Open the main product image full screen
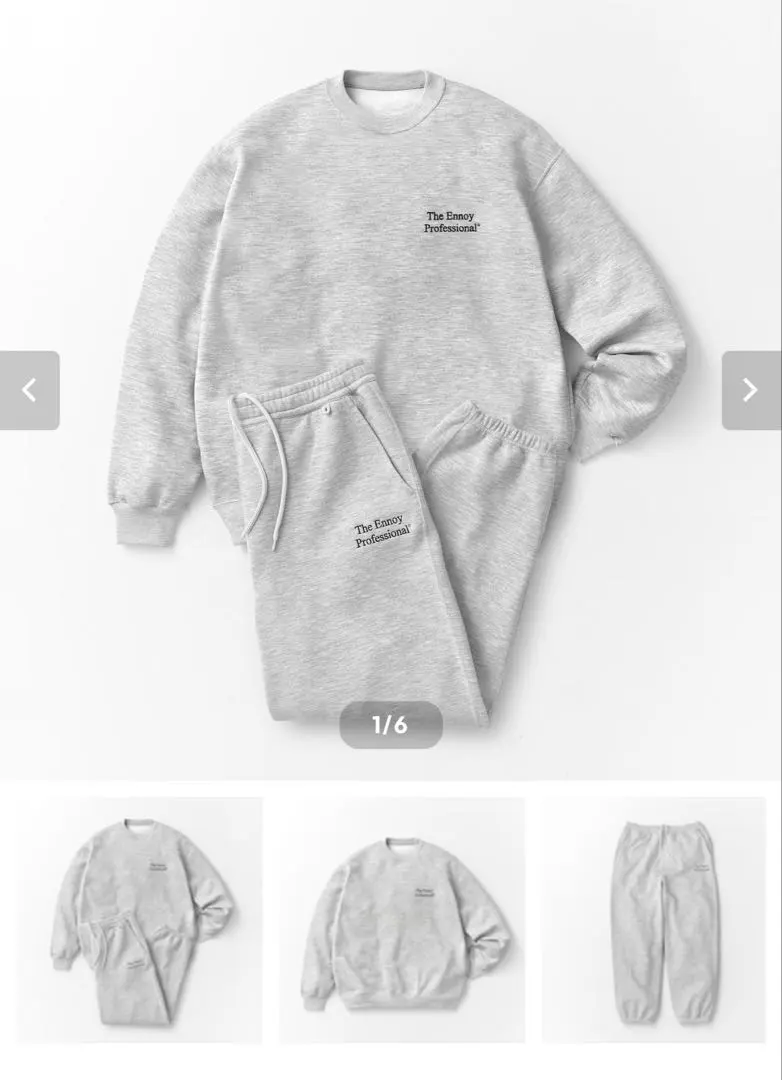 [x=391, y=300]
